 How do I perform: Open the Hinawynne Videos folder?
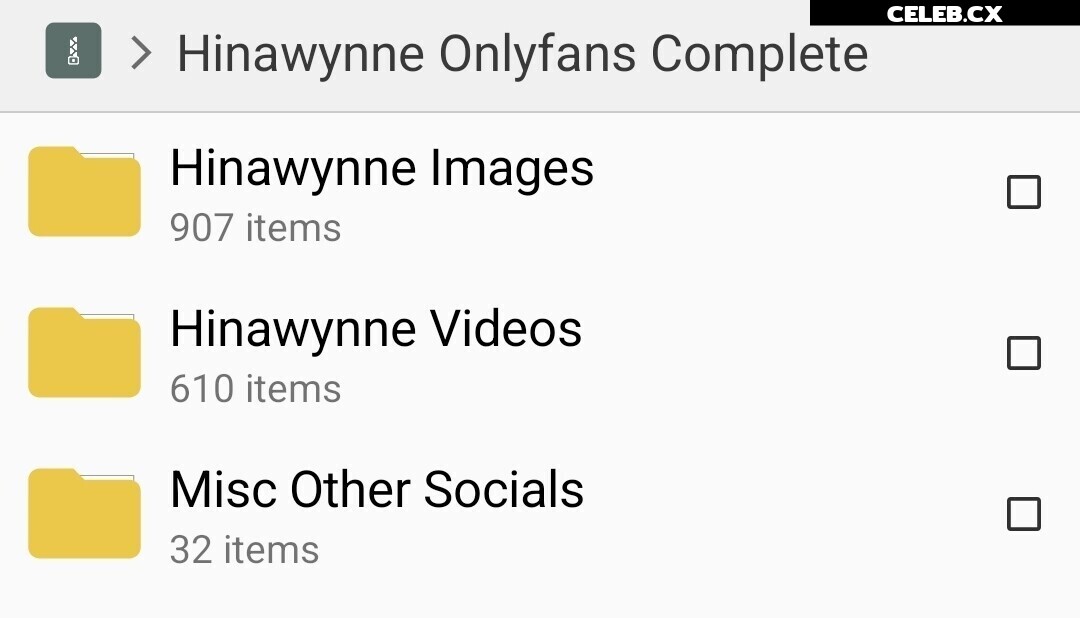click(376, 353)
